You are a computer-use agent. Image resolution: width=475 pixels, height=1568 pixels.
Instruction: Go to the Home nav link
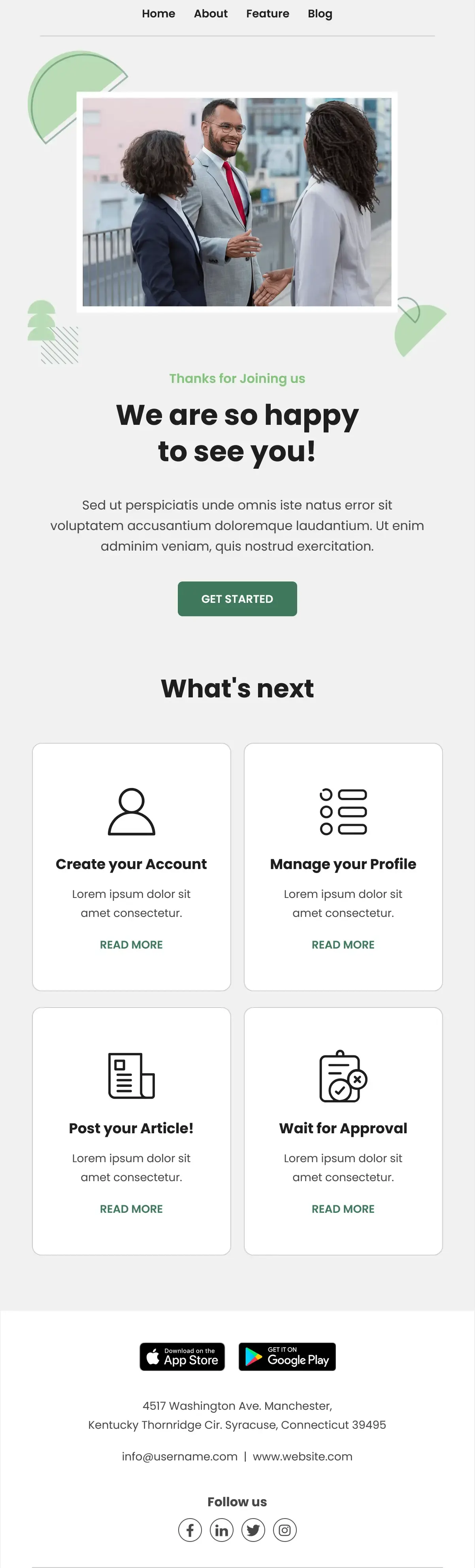(158, 13)
